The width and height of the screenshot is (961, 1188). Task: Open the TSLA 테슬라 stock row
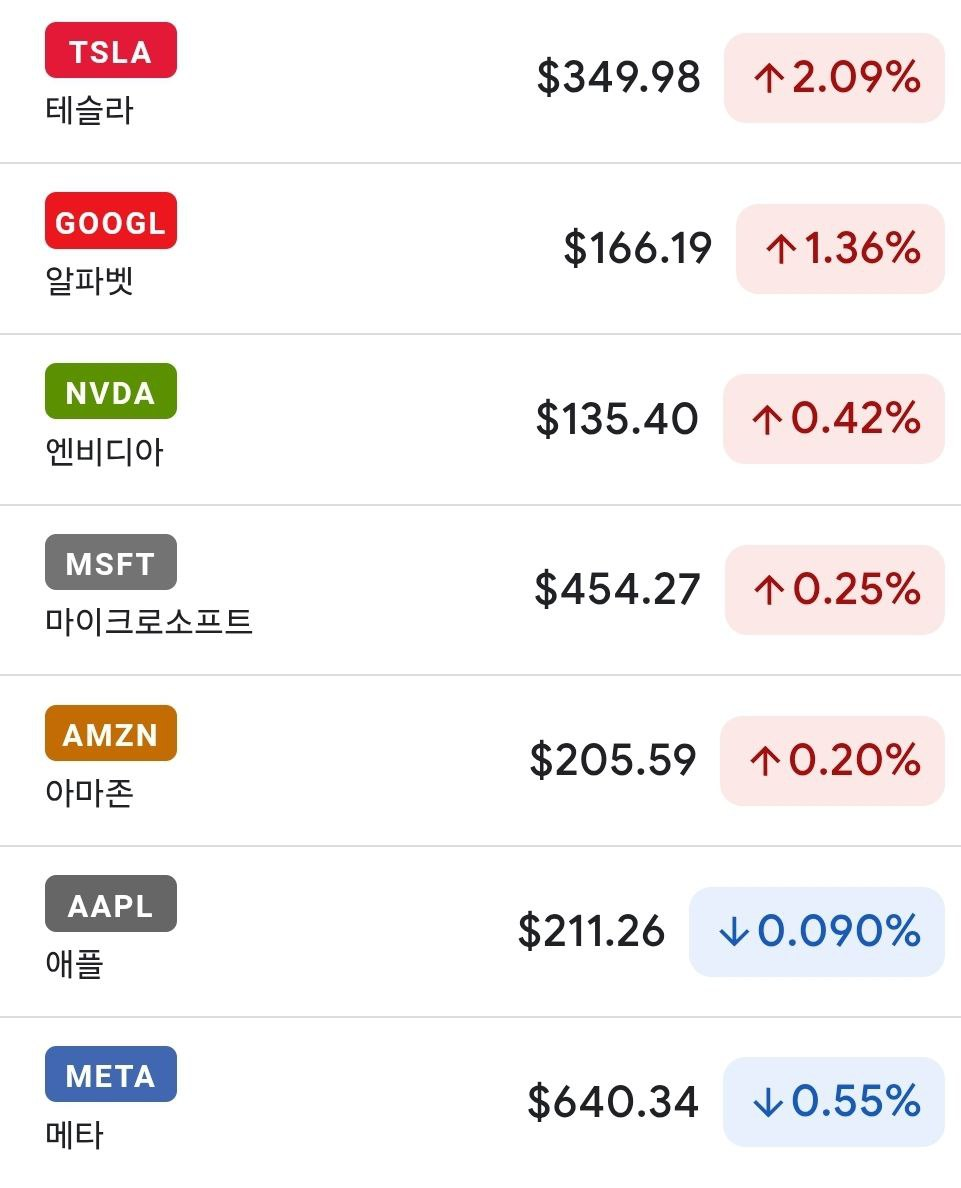click(480, 78)
